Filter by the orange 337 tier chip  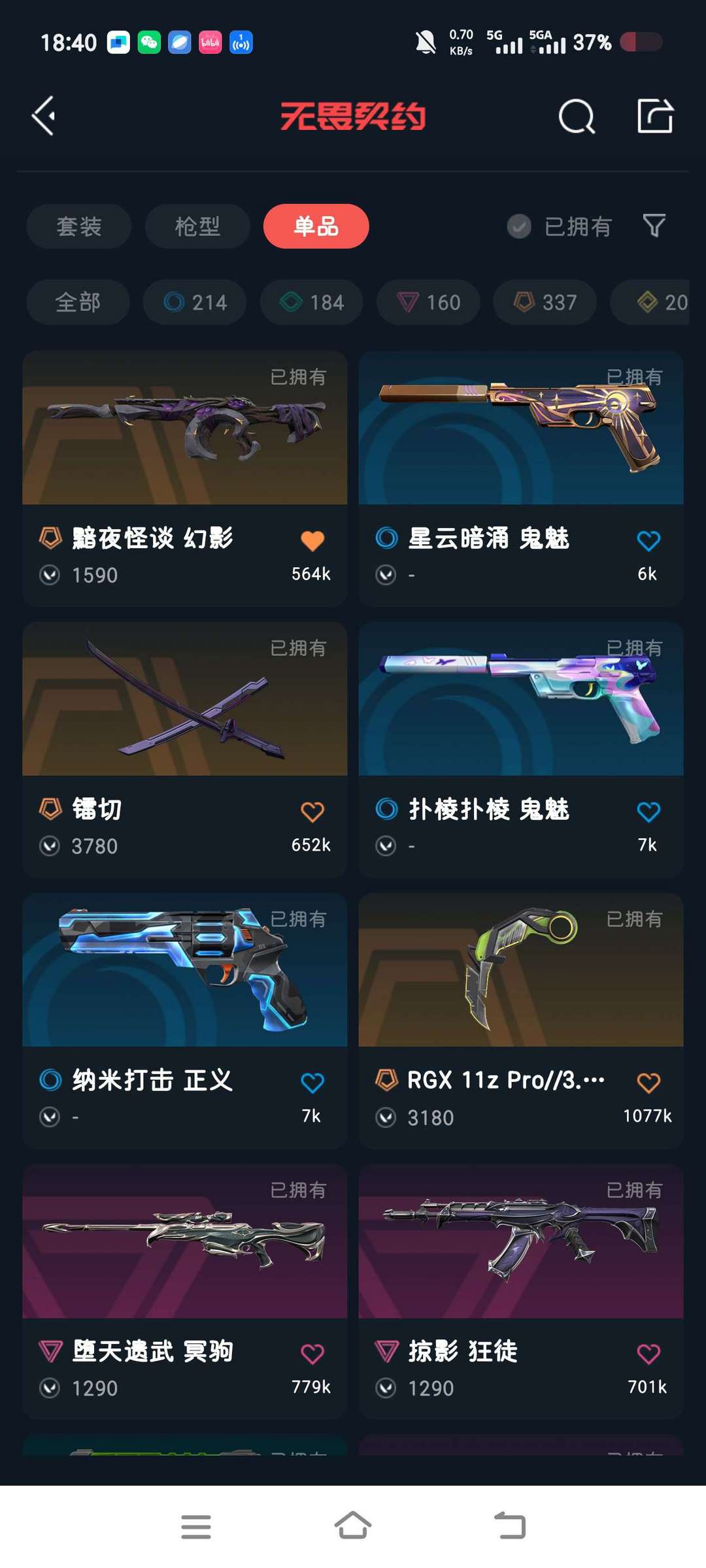point(545,302)
